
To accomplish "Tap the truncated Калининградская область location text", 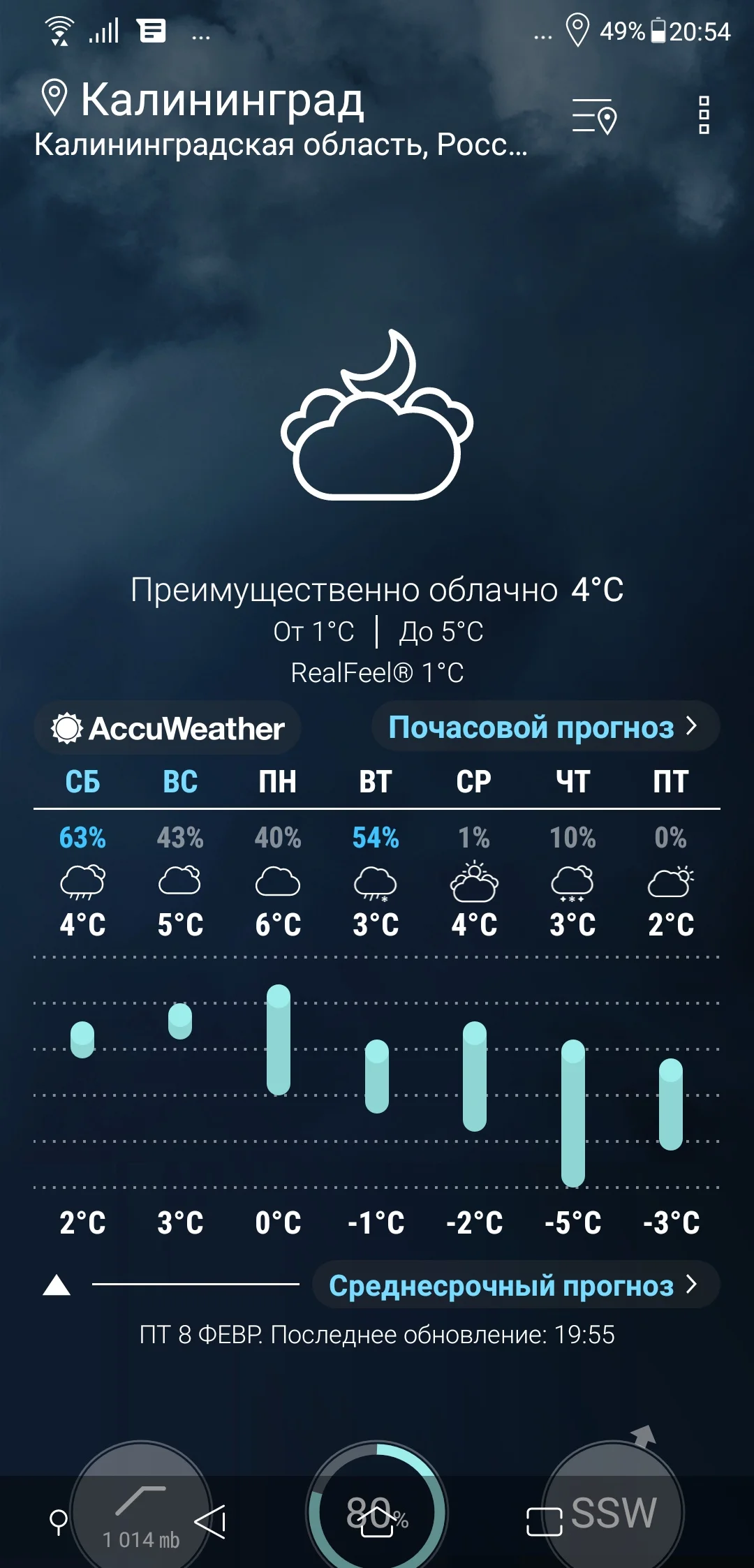I will (279, 146).
